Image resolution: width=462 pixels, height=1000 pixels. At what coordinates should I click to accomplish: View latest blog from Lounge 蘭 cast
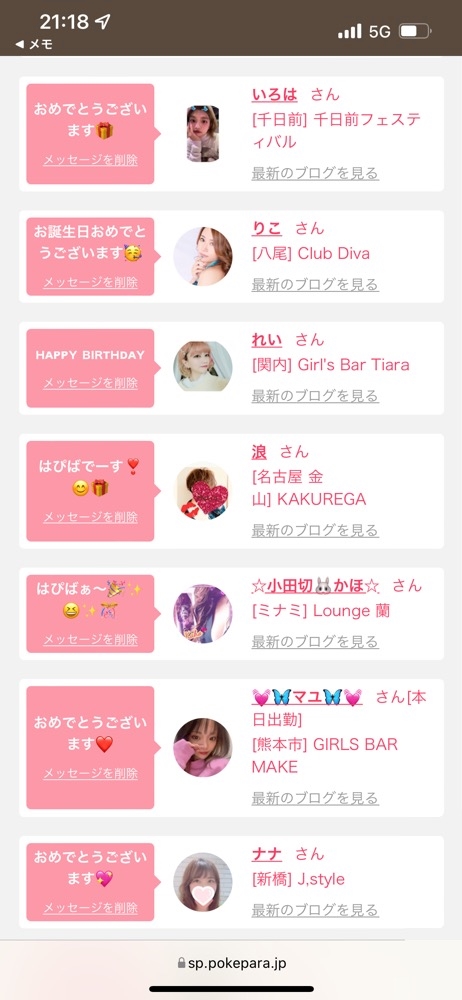pos(315,642)
